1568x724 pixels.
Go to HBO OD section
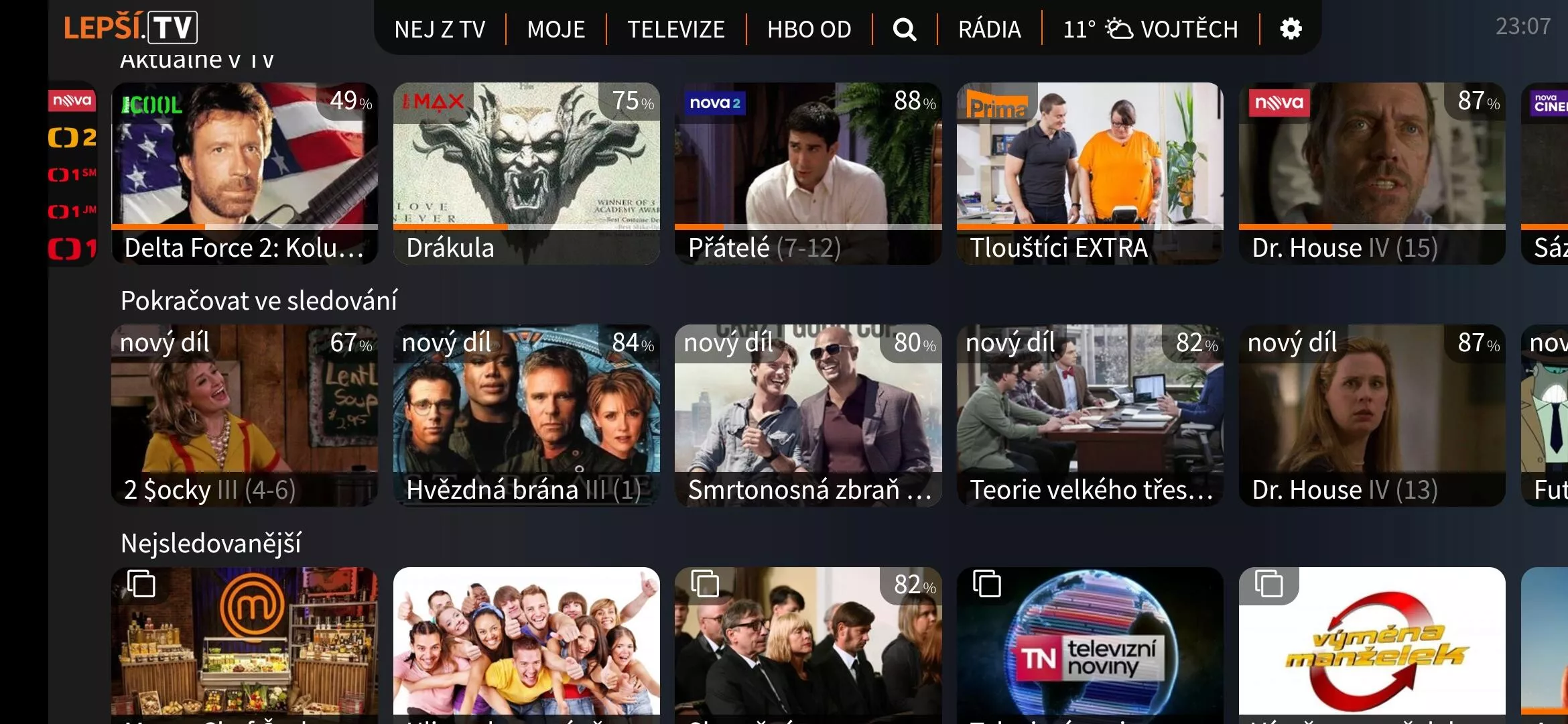pyautogui.click(x=809, y=29)
